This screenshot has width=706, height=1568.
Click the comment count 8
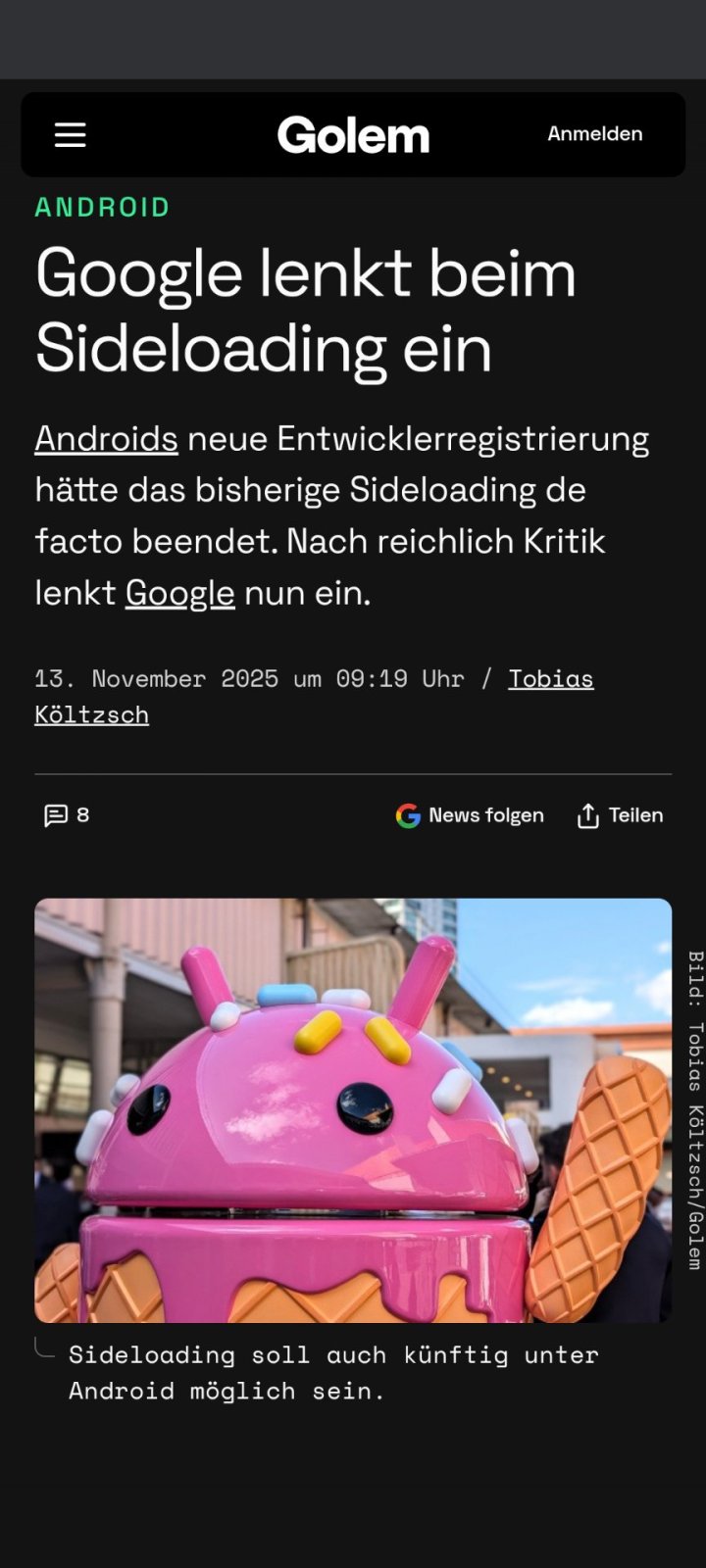81,814
